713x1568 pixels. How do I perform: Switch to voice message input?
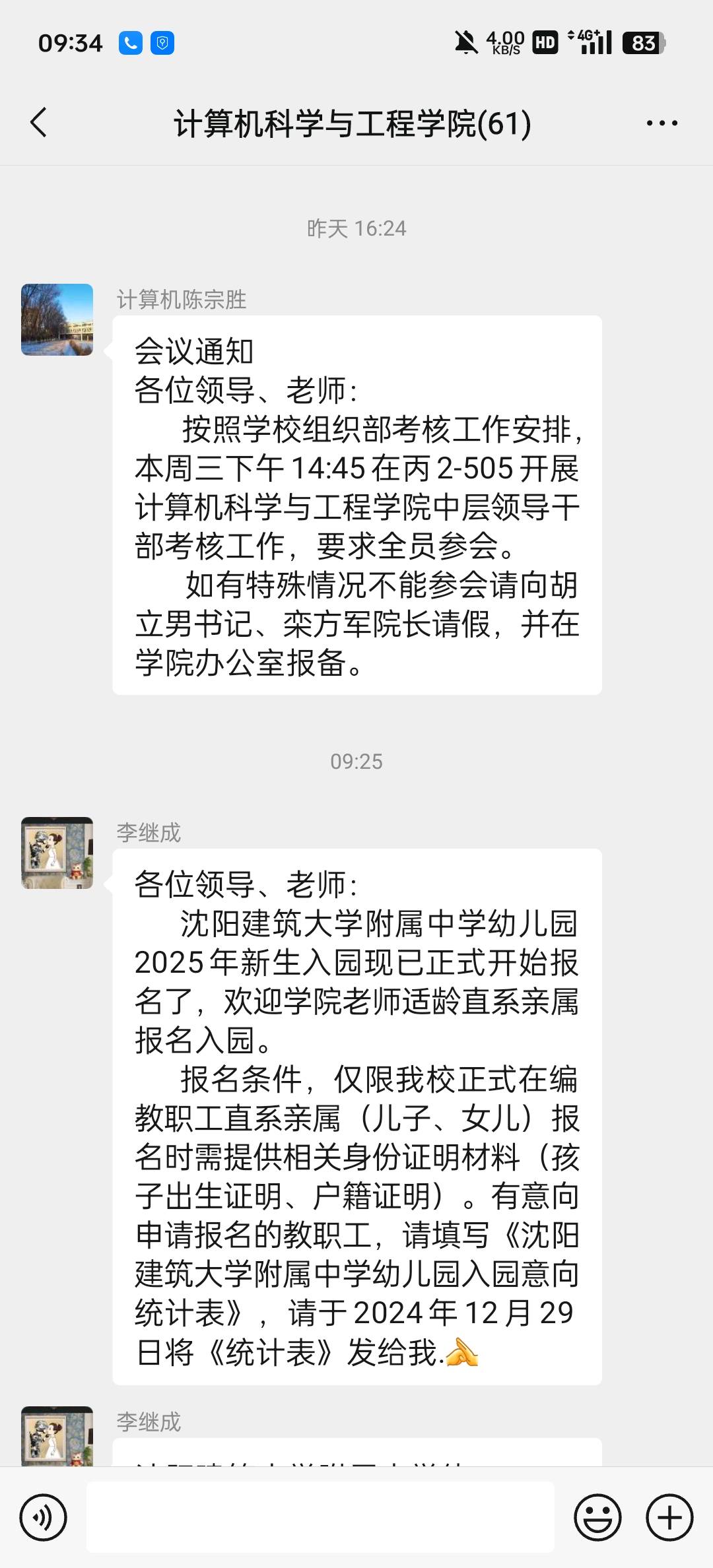(44, 1517)
